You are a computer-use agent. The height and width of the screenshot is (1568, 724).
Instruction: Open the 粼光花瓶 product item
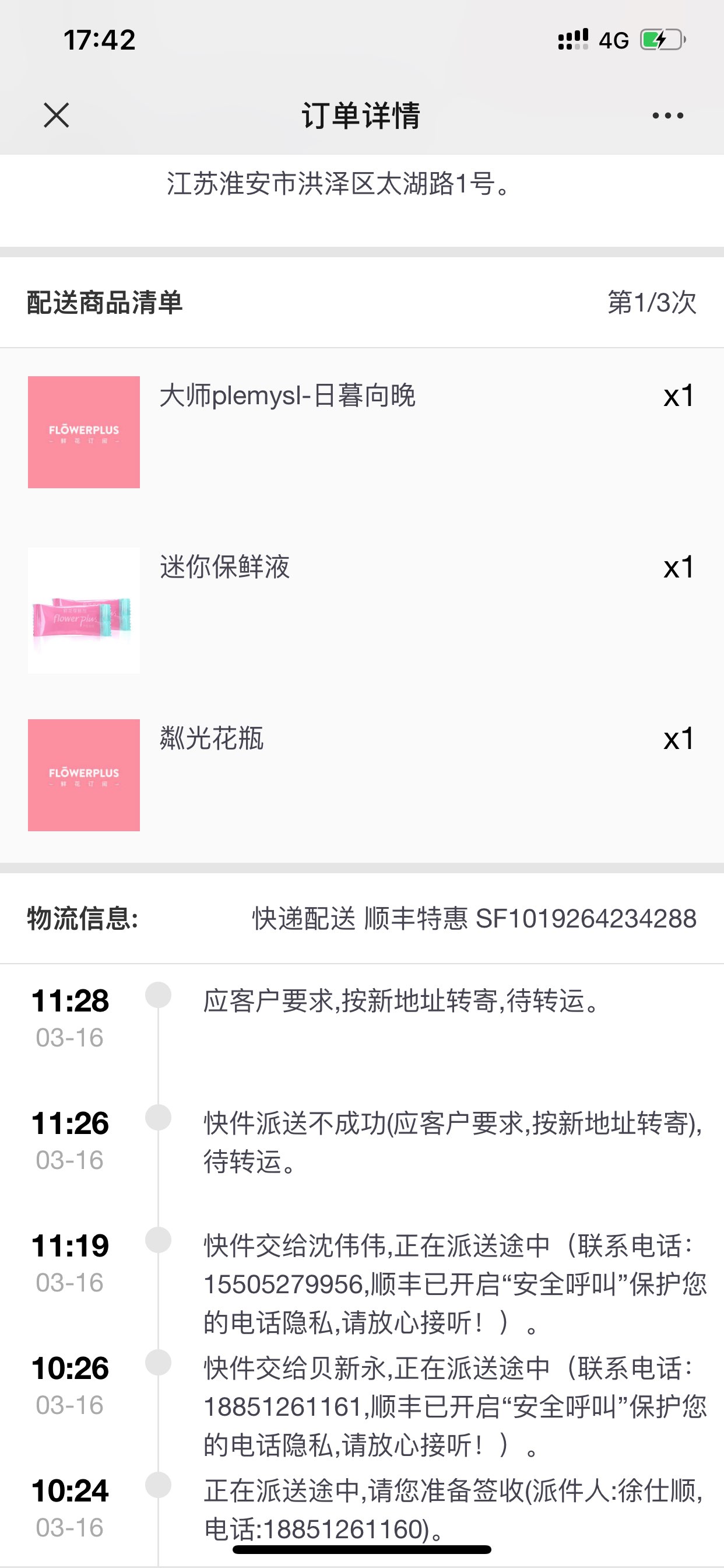pyautogui.click(x=362, y=775)
